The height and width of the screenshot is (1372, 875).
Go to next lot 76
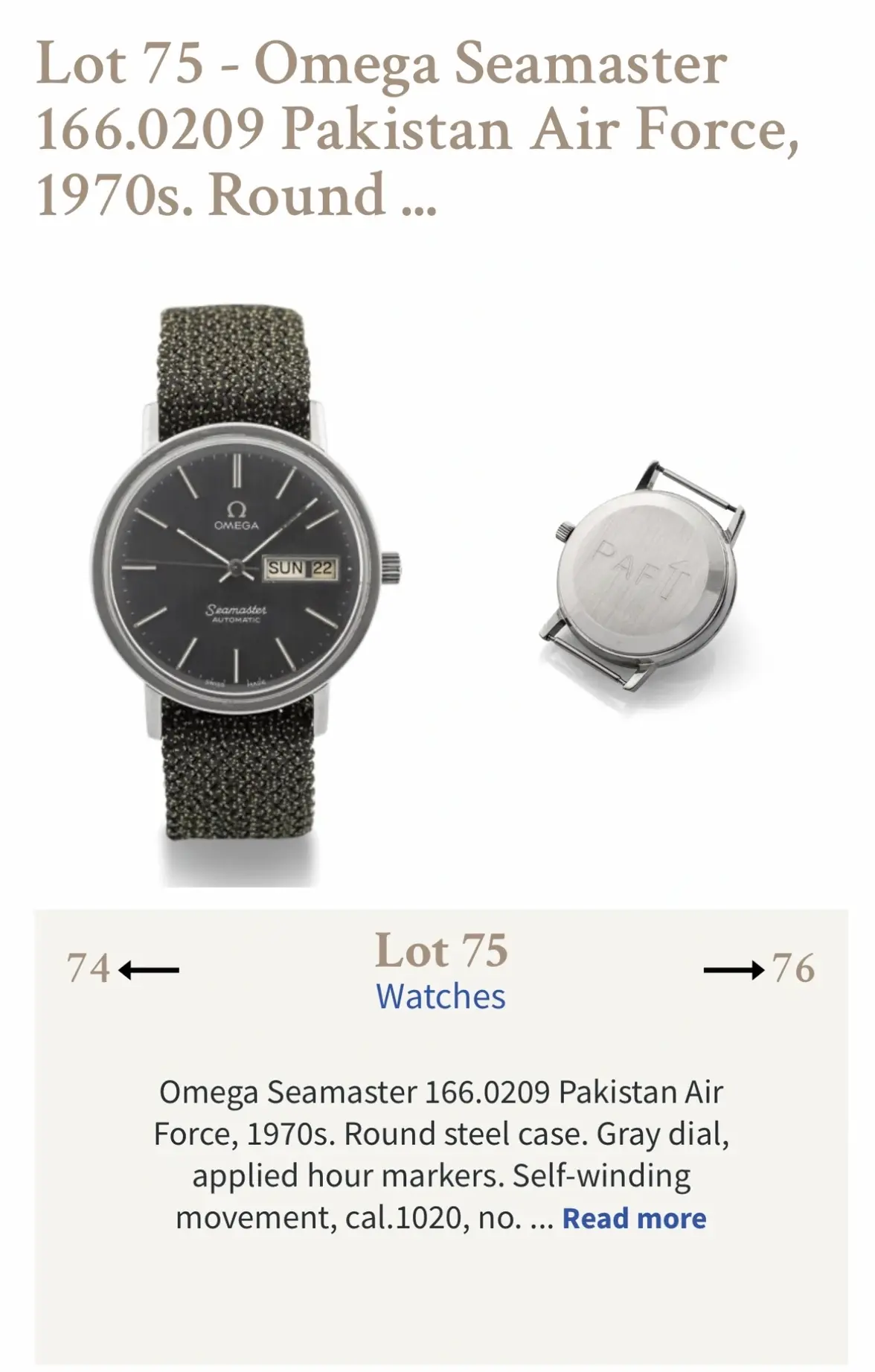click(x=759, y=969)
